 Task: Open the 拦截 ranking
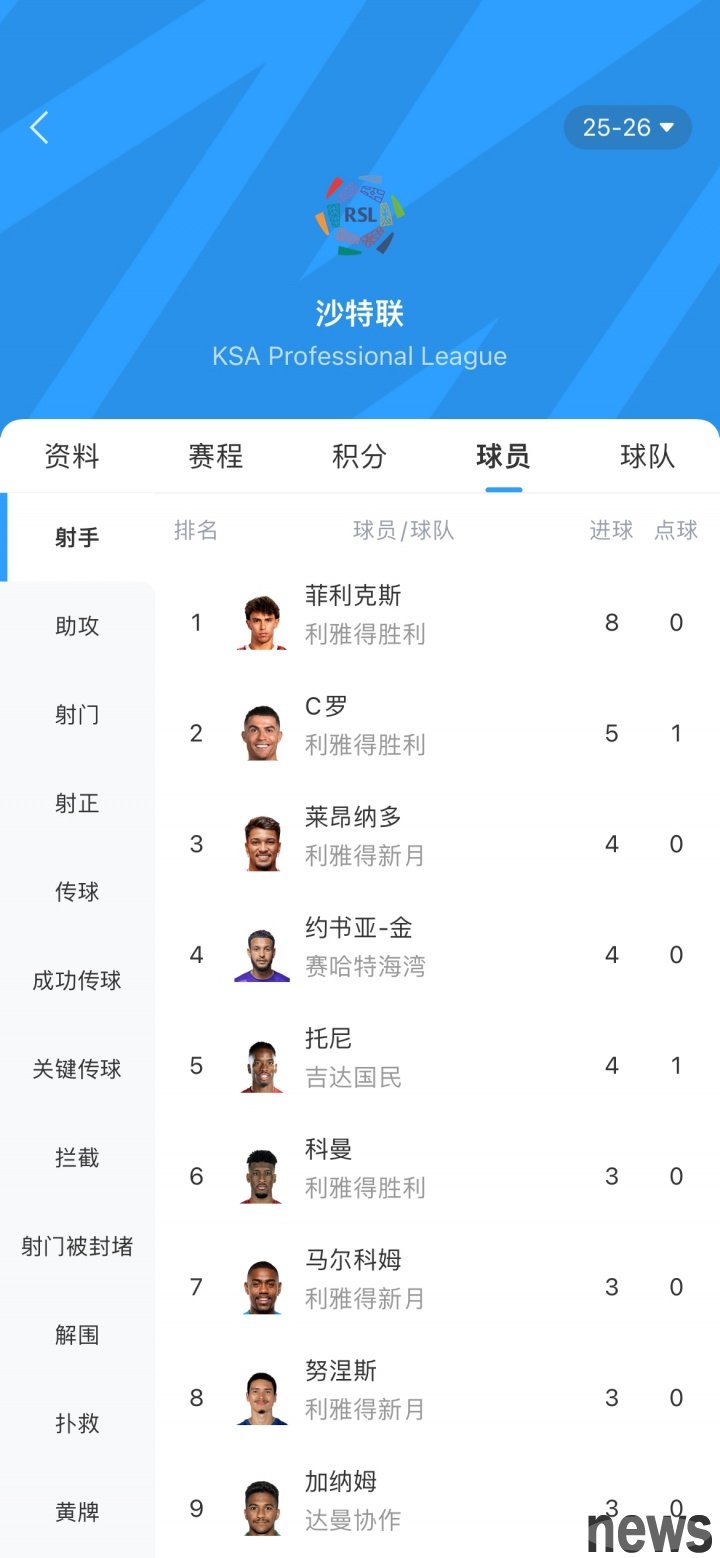tap(77, 1158)
